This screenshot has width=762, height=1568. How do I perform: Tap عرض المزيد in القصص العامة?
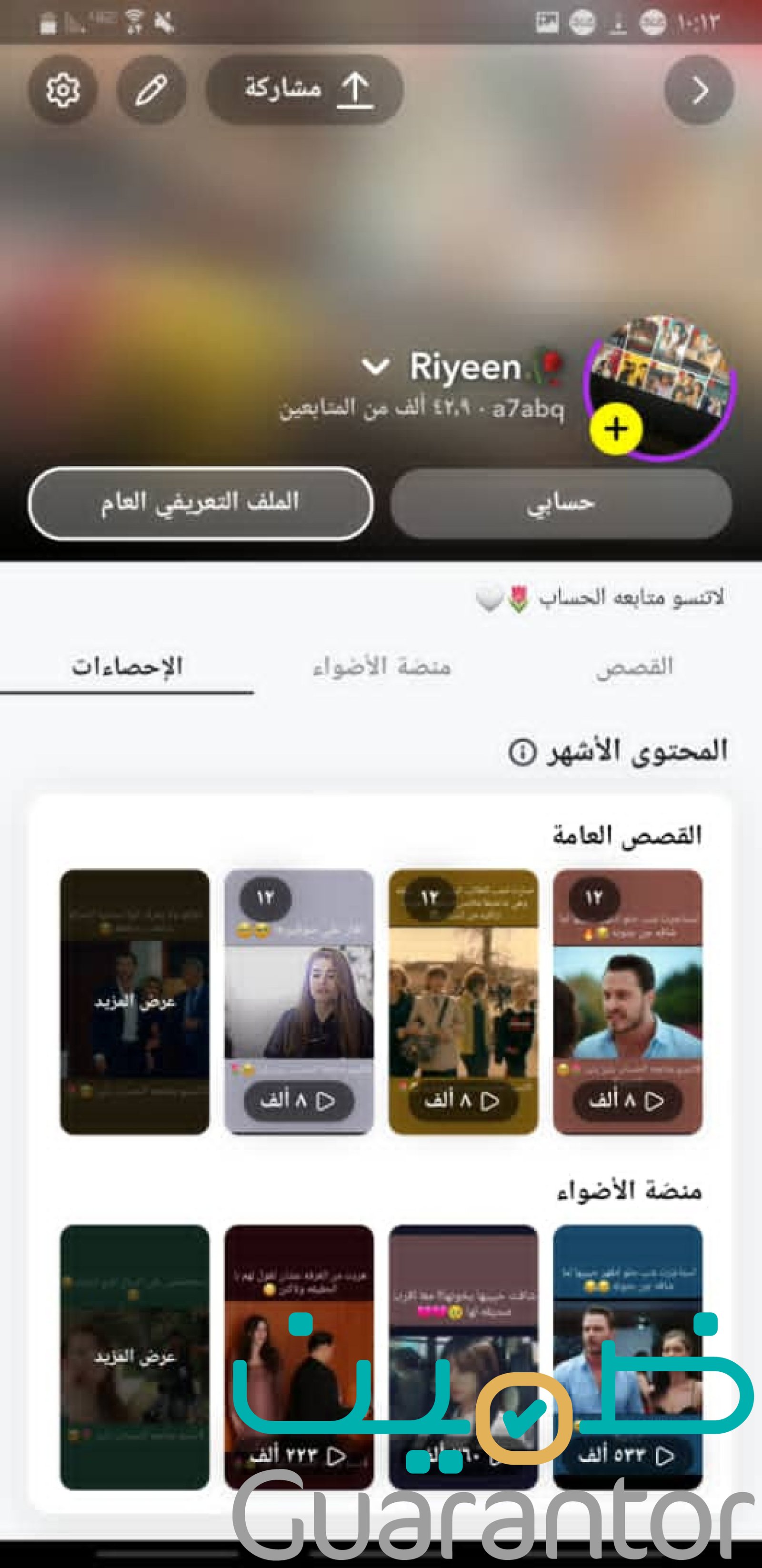(x=134, y=1001)
